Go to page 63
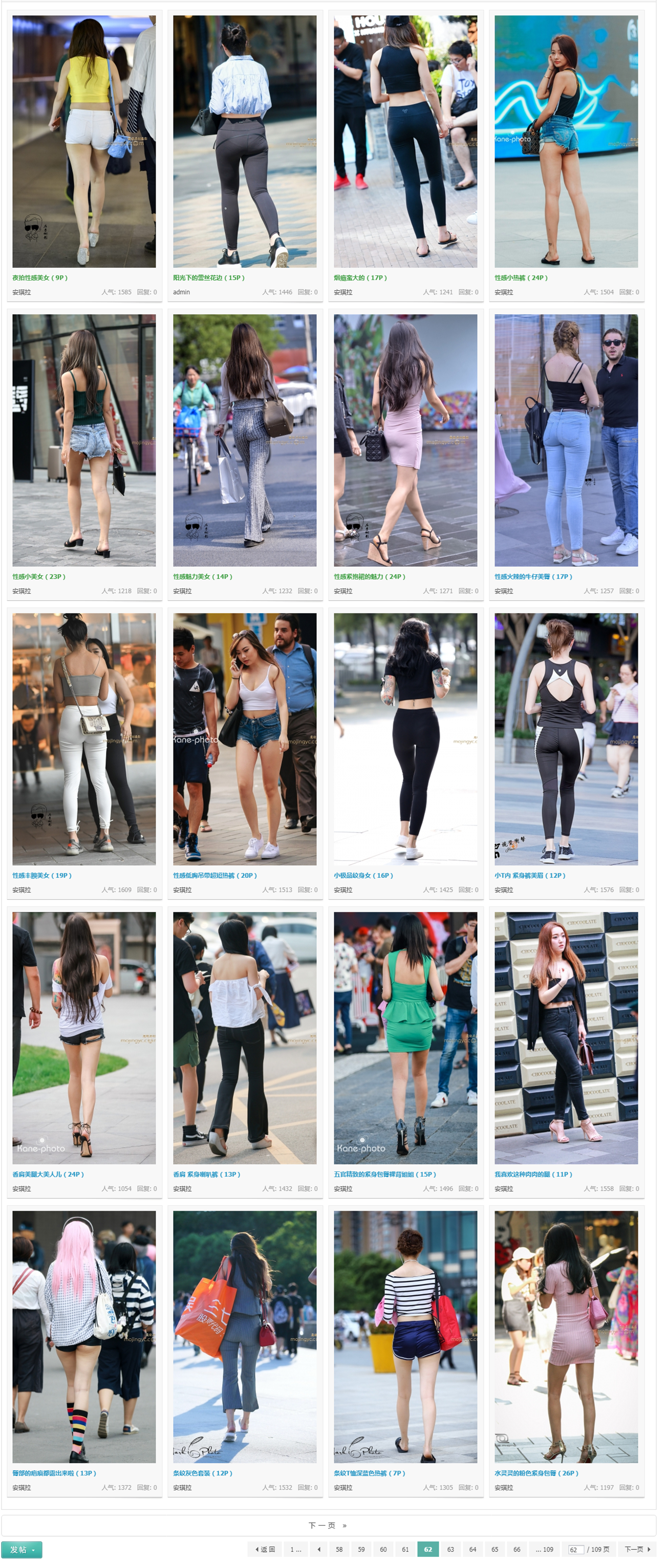666x1568 pixels. 450,1549
